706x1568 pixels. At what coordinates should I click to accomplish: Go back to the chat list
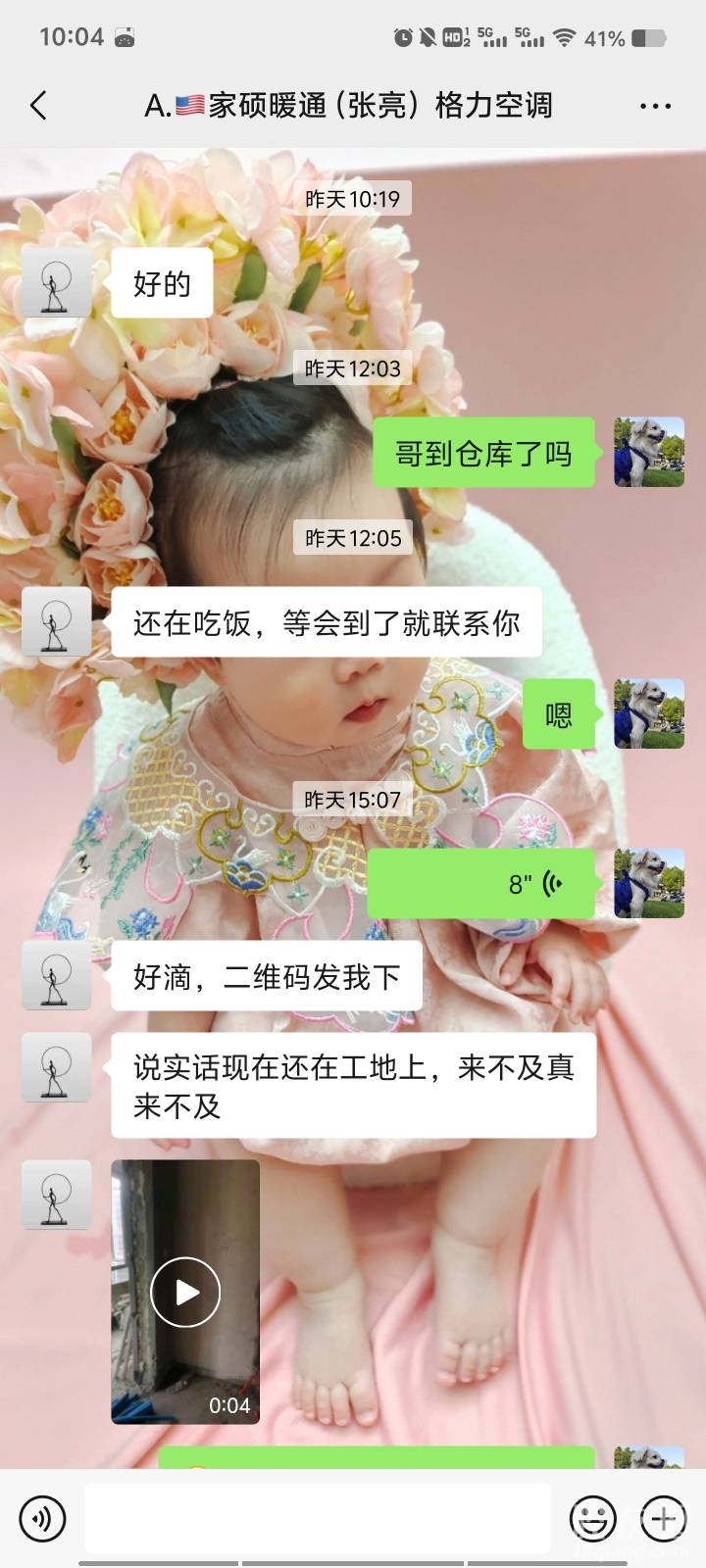coord(39,106)
